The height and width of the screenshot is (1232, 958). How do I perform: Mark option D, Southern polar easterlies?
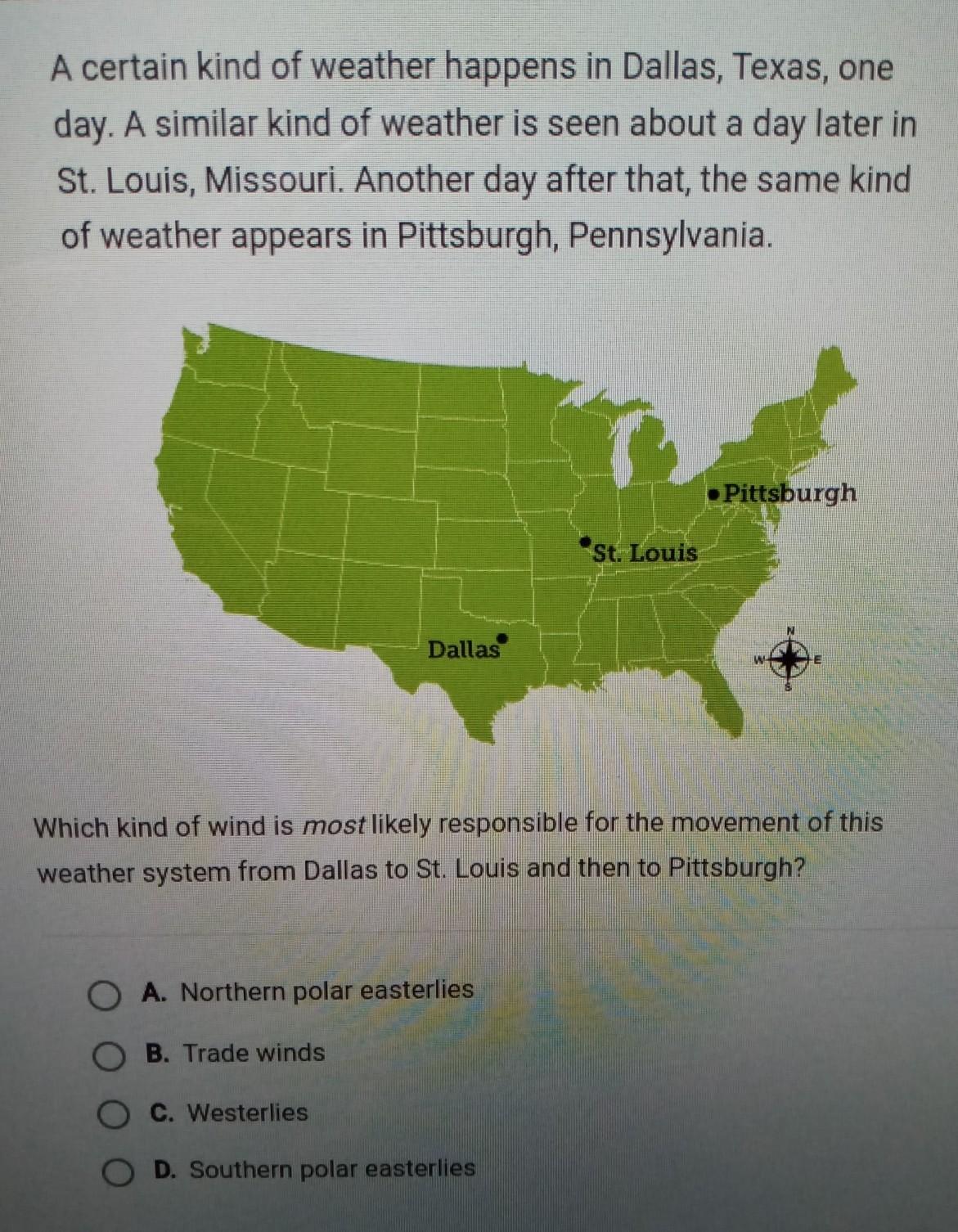coord(118,1172)
